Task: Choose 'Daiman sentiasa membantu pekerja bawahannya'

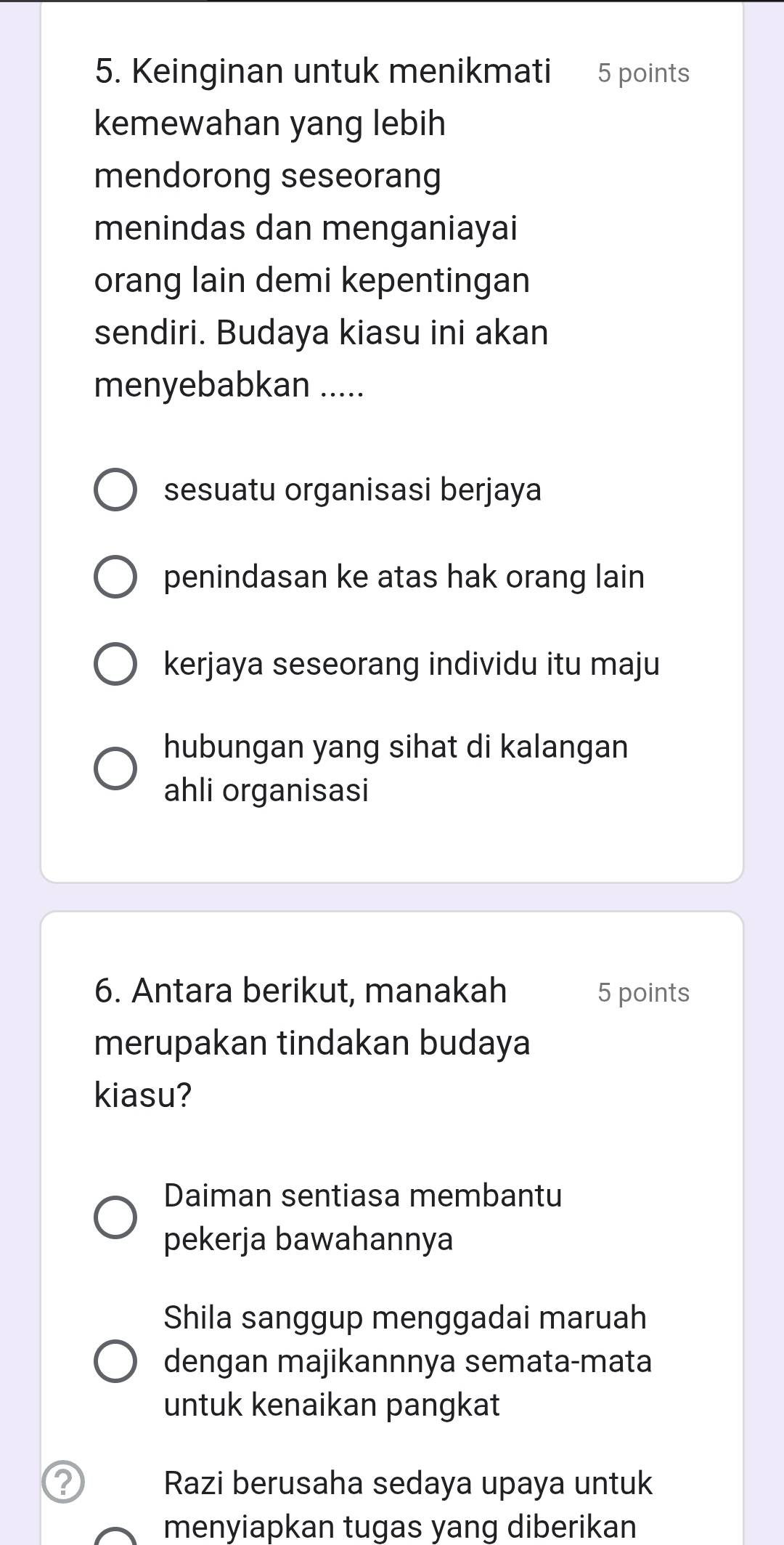Action: pos(115,1217)
